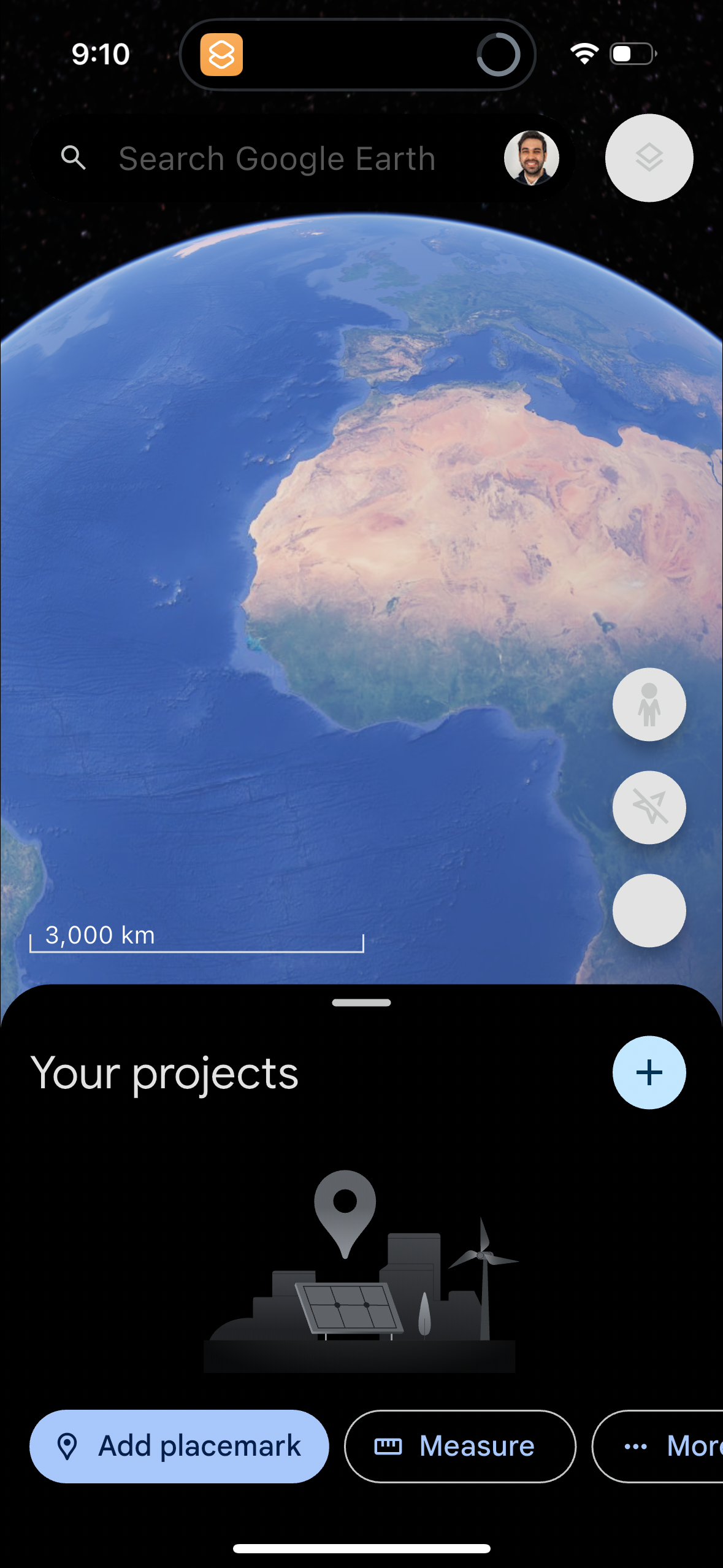
Task: Tap the Your projects heading
Action: coord(166,1072)
